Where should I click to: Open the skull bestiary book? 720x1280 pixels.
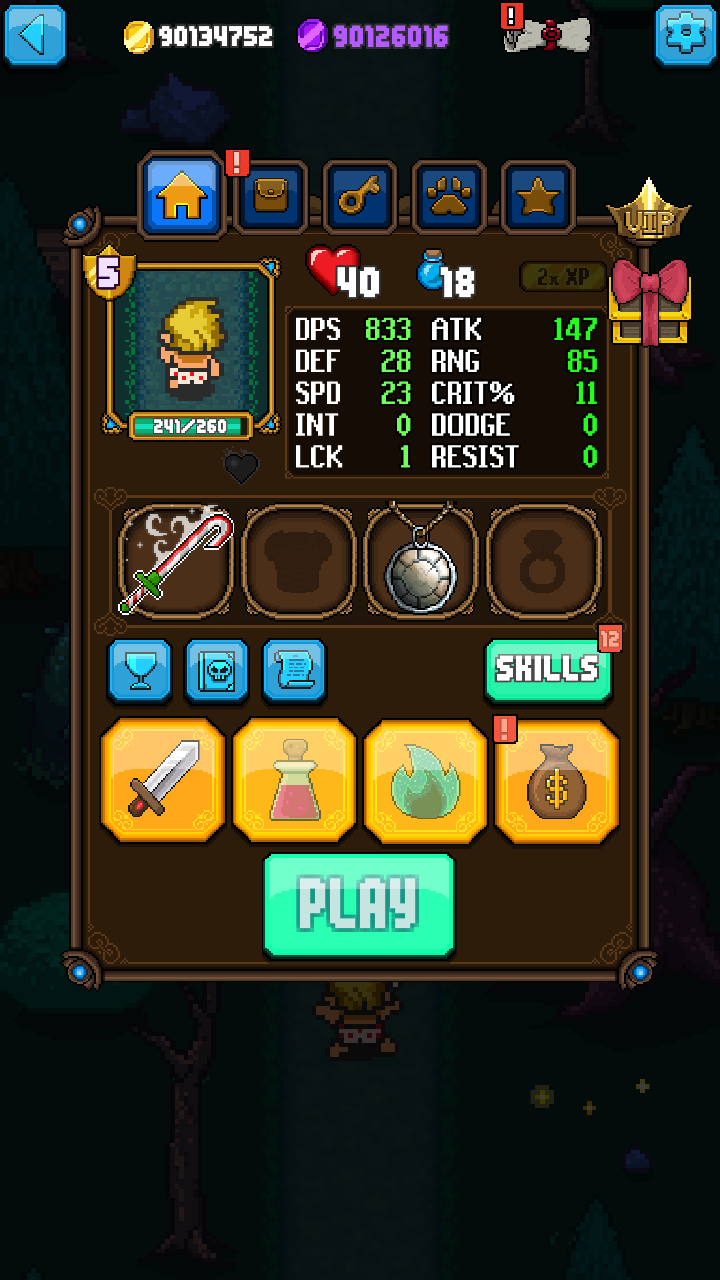point(217,669)
